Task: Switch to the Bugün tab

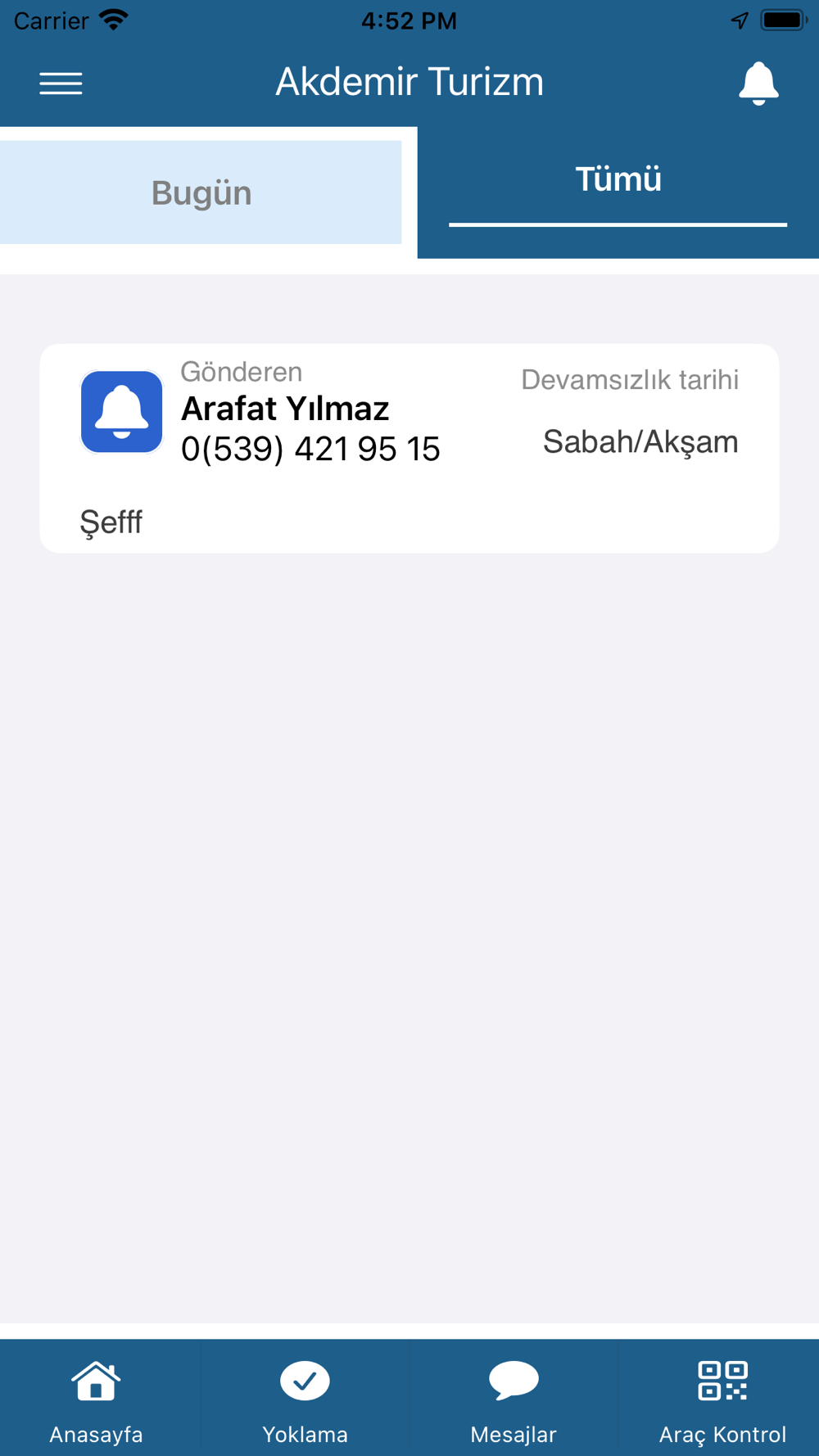Action: (201, 193)
